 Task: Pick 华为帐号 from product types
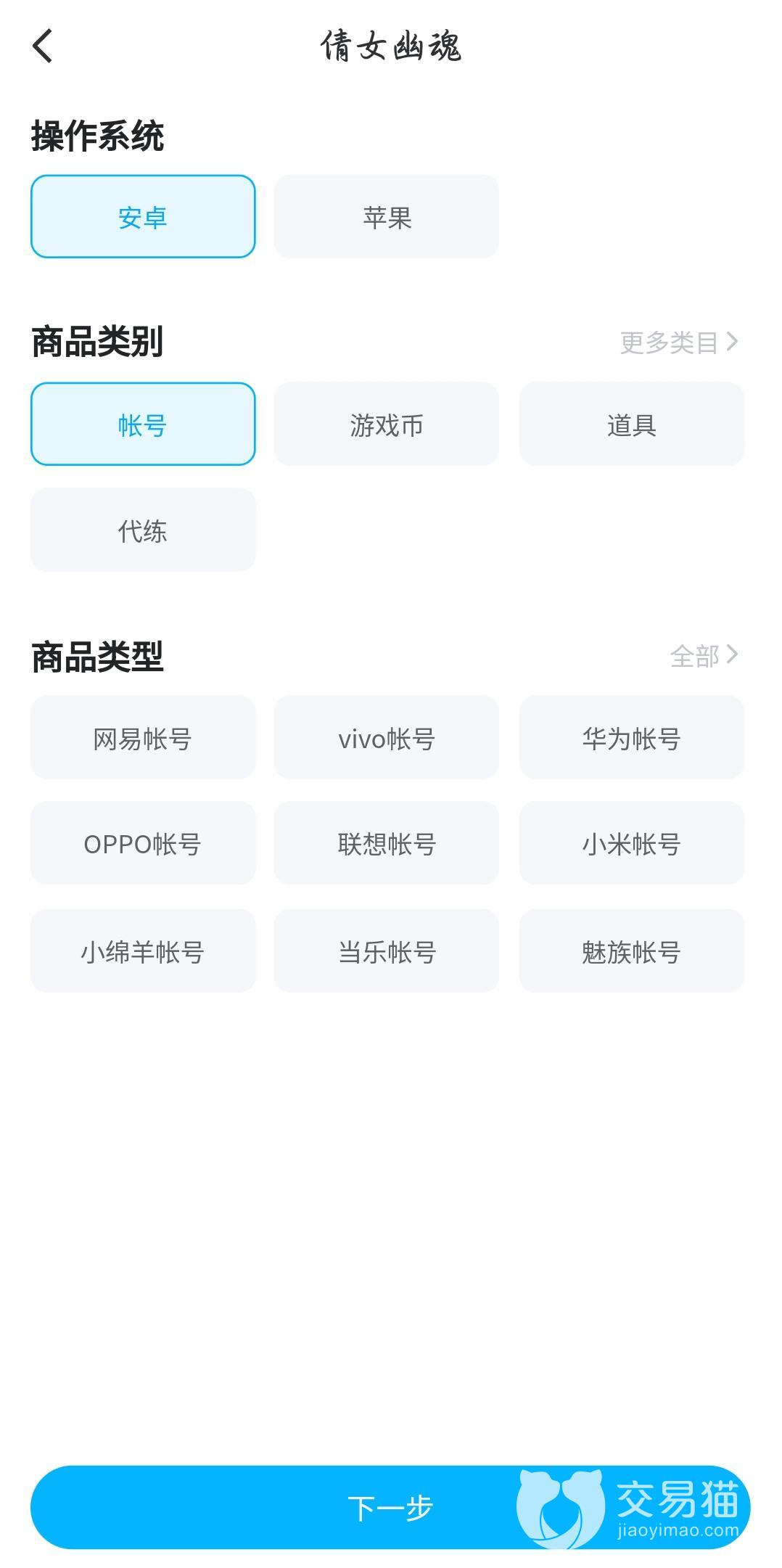click(x=631, y=737)
